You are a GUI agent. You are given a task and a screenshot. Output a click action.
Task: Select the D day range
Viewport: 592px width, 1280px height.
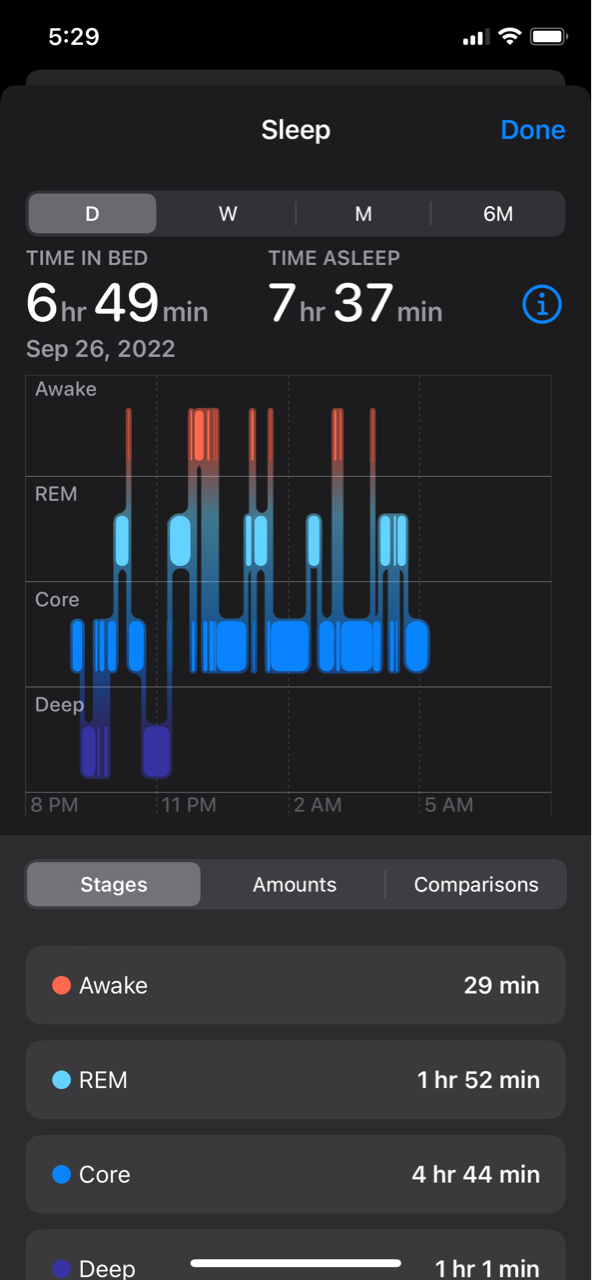(x=92, y=214)
